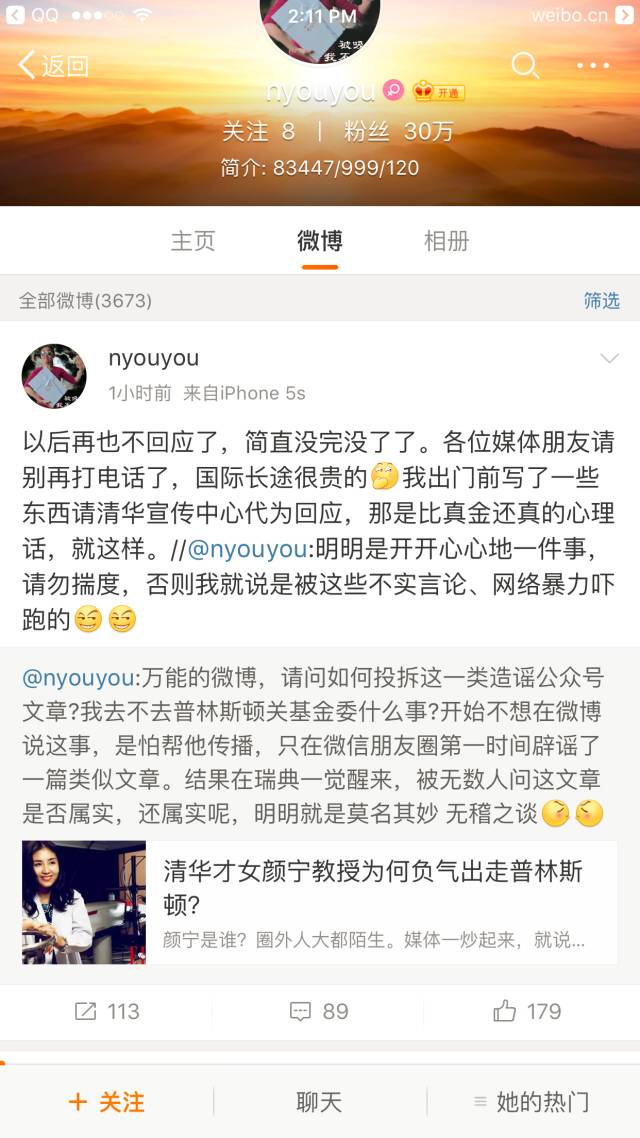Image resolution: width=640 pixels, height=1138 pixels.
Task: Like the post with 179 likes
Action: (528, 1011)
